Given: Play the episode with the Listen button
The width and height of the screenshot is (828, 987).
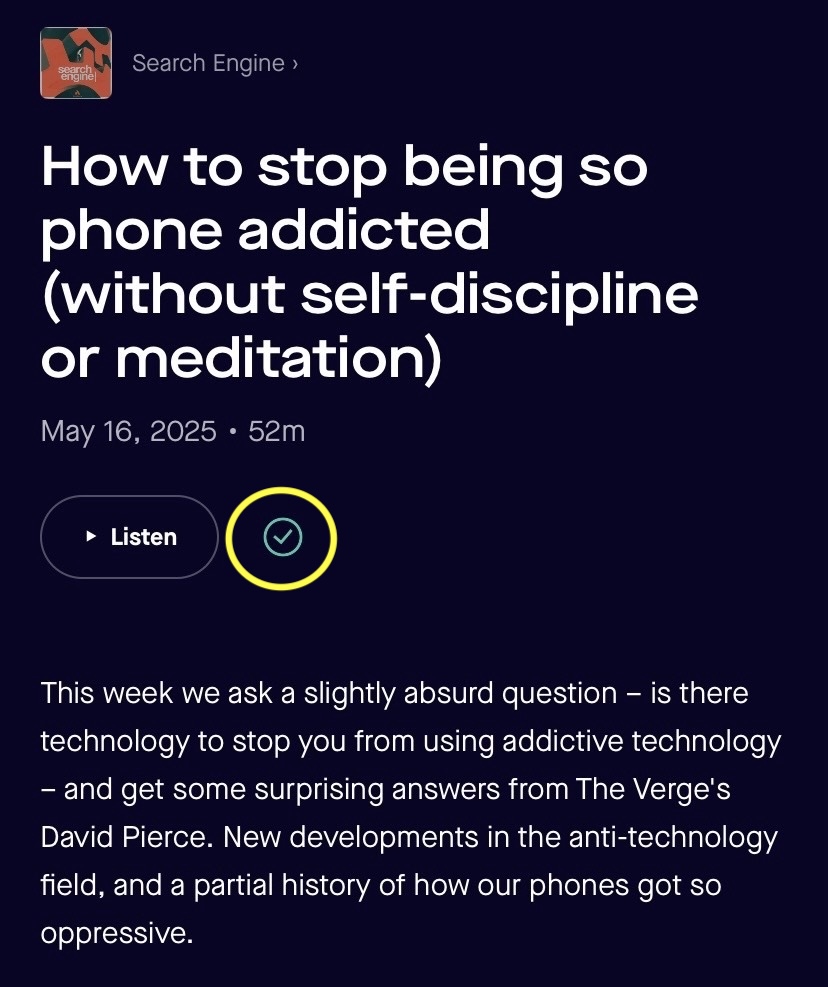Looking at the screenshot, I should point(129,537).
